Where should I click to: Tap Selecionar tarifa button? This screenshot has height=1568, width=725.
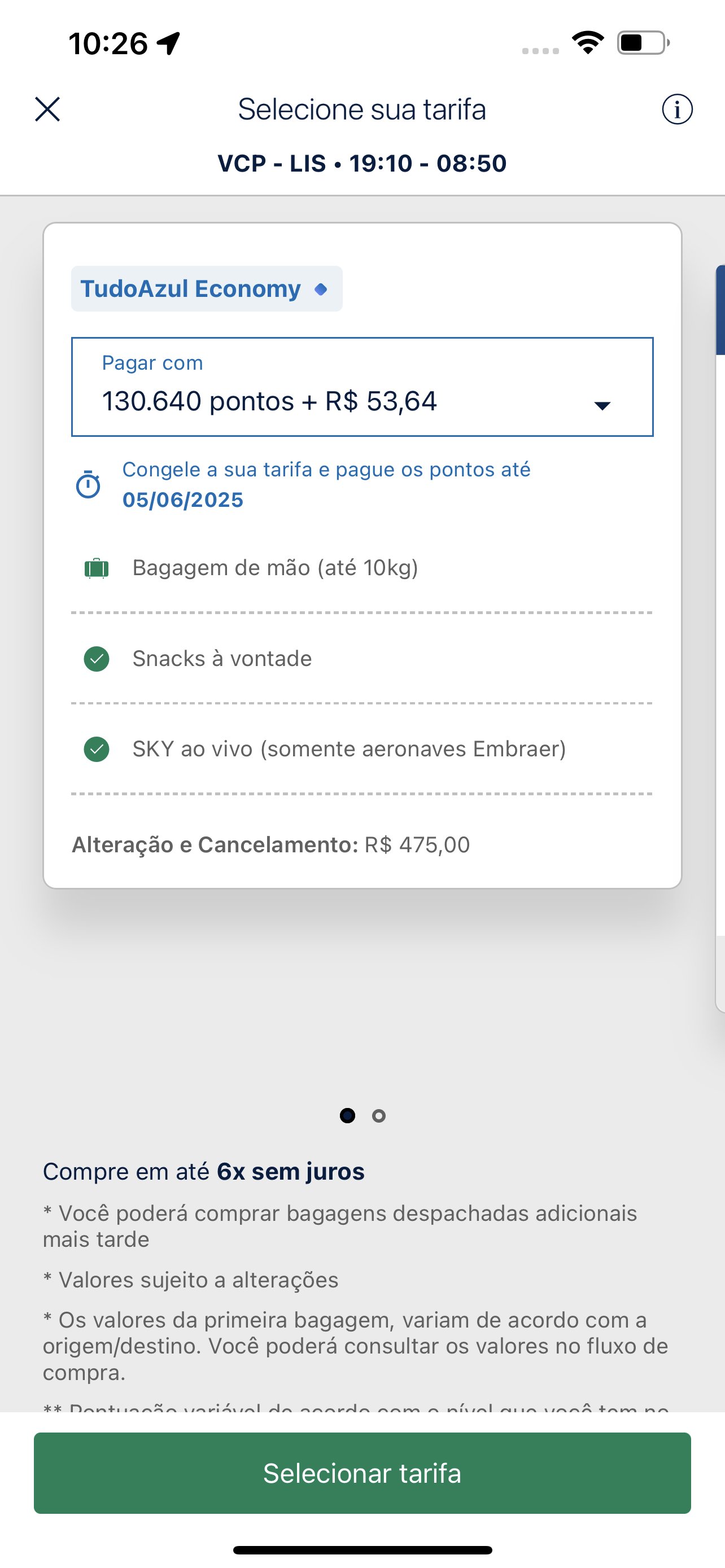point(362,1473)
